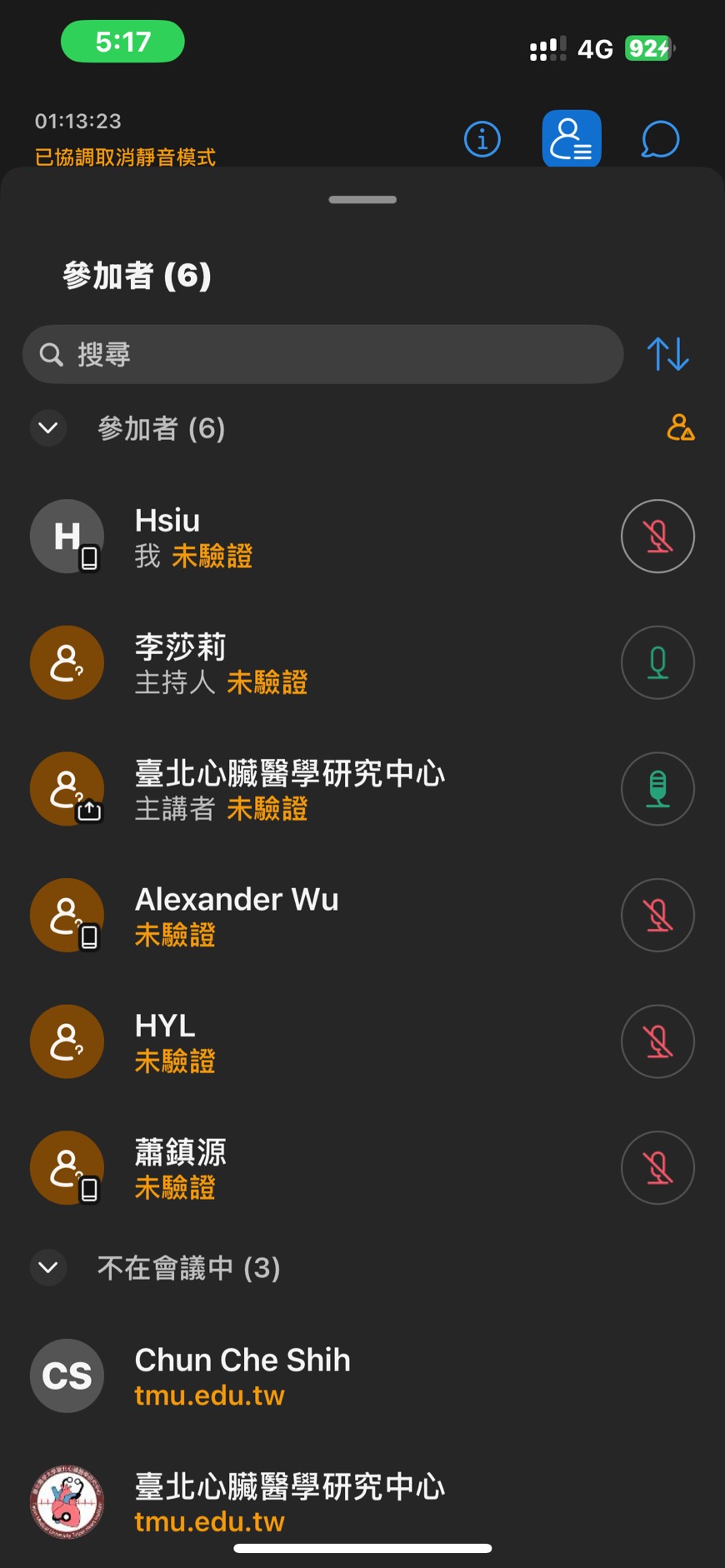
Task: Tap the 搜尋 search field
Action: click(323, 354)
